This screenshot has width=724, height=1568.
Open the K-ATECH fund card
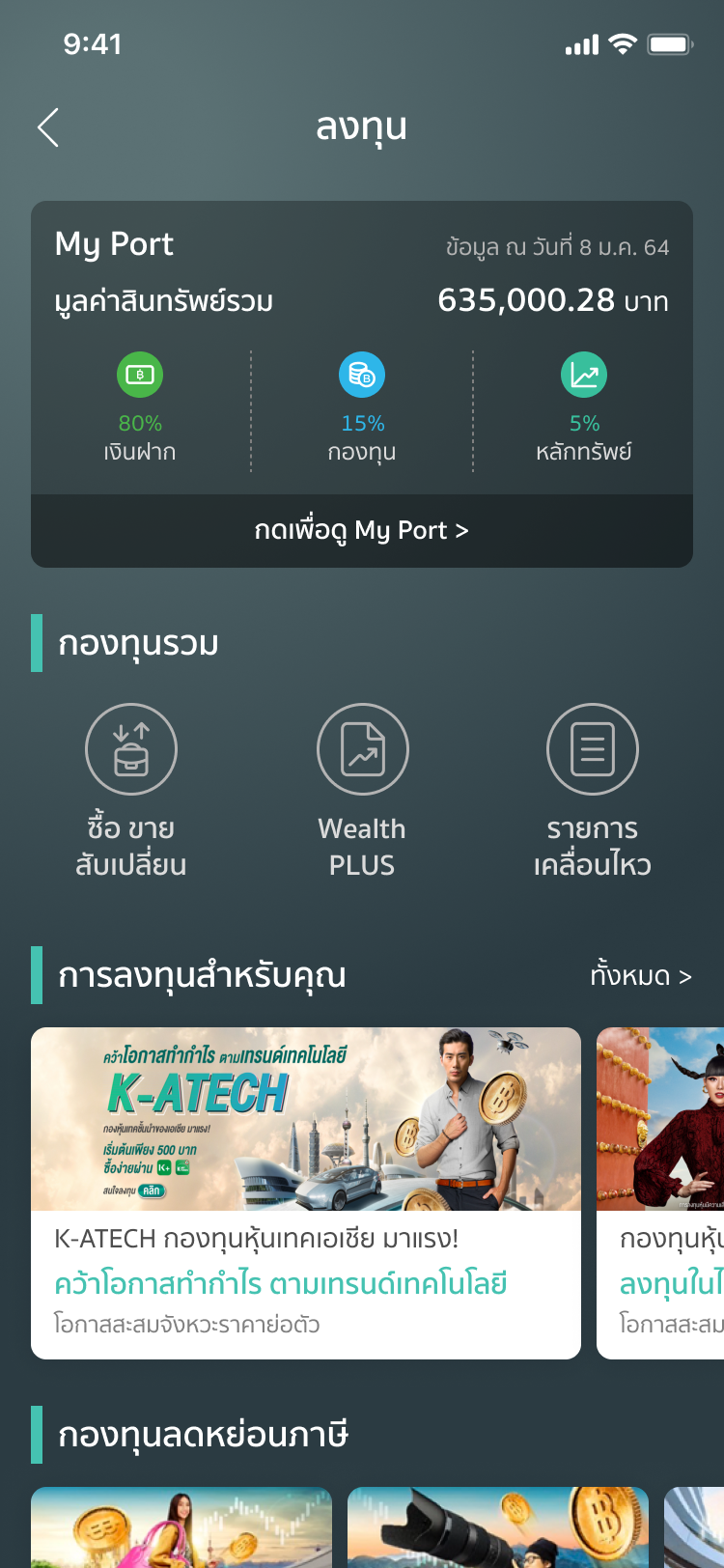[306, 1192]
